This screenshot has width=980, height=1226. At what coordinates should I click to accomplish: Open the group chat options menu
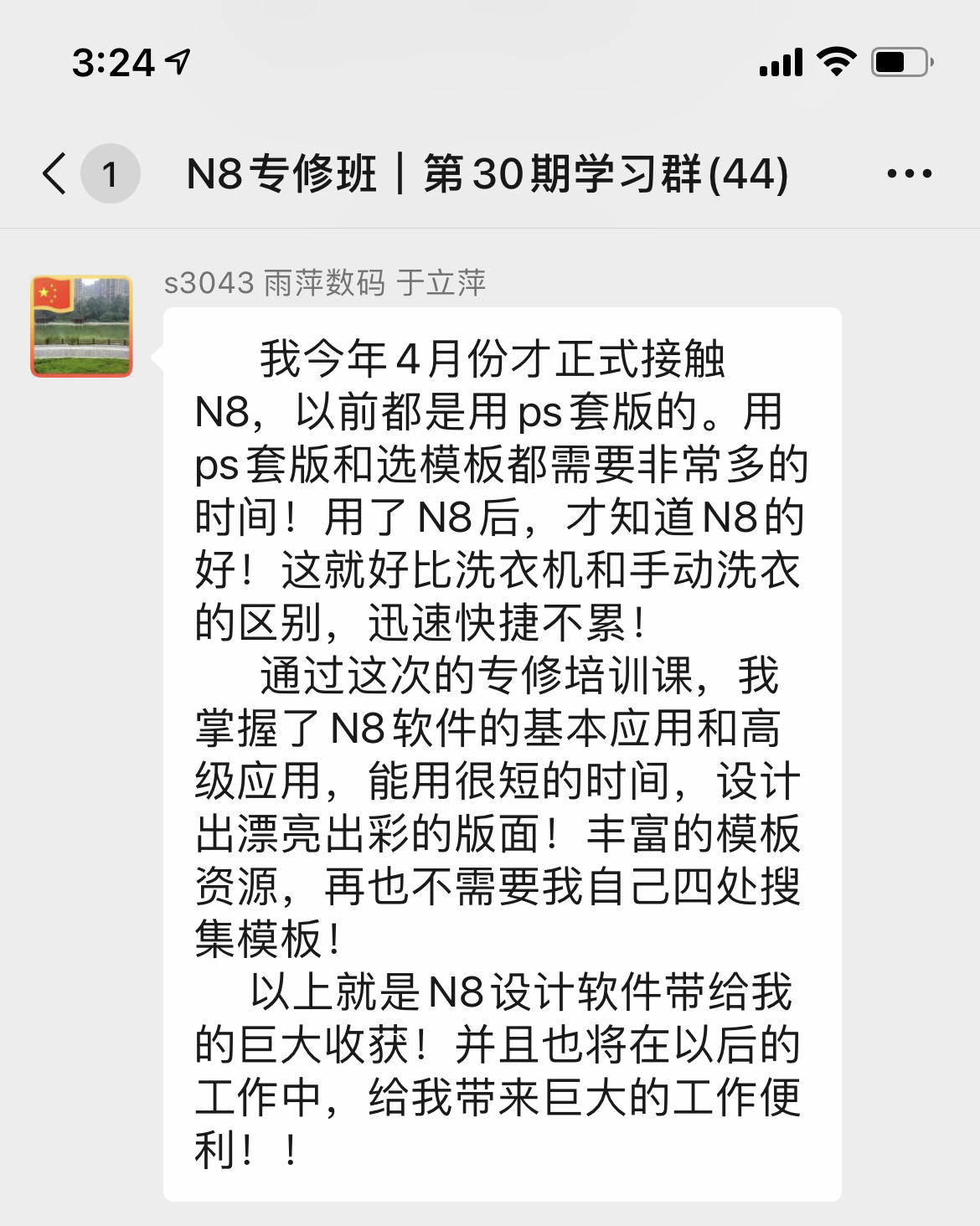point(909,174)
